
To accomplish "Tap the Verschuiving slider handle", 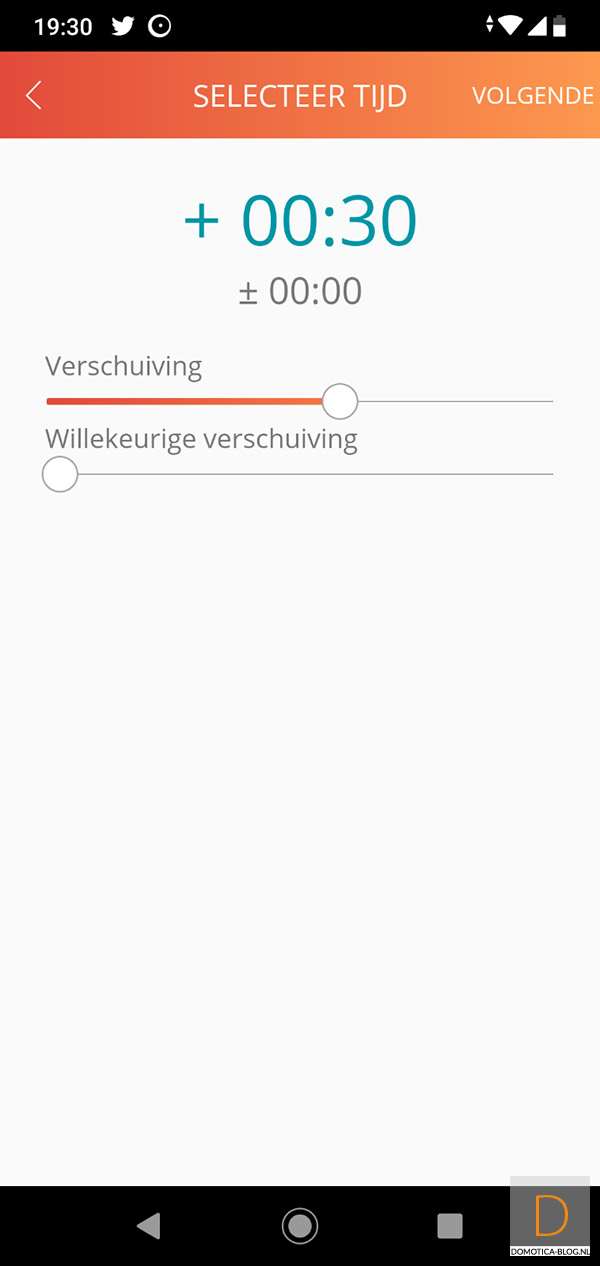I will (340, 401).
